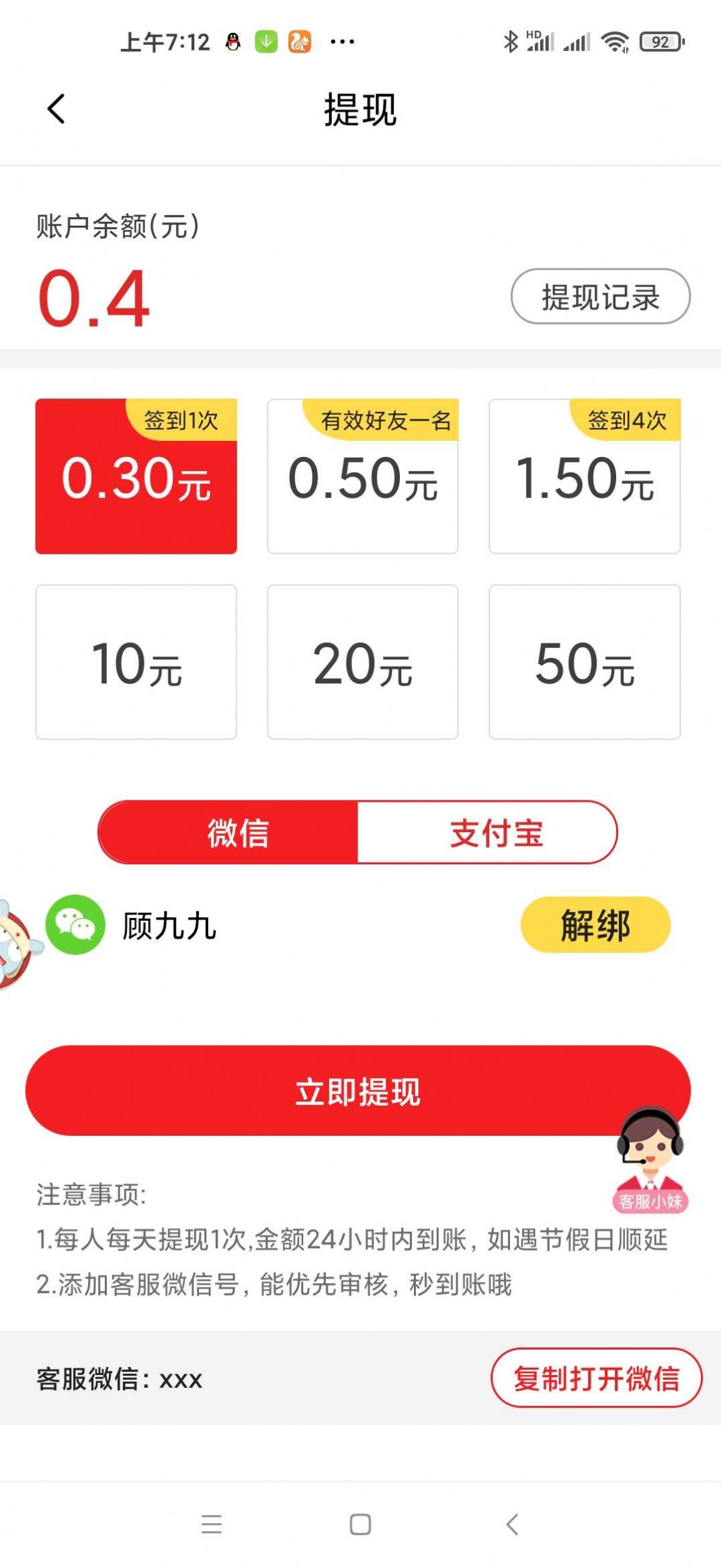Image resolution: width=721 pixels, height=1568 pixels.
Task: Tap the back arrow at top left
Action: click(x=56, y=110)
